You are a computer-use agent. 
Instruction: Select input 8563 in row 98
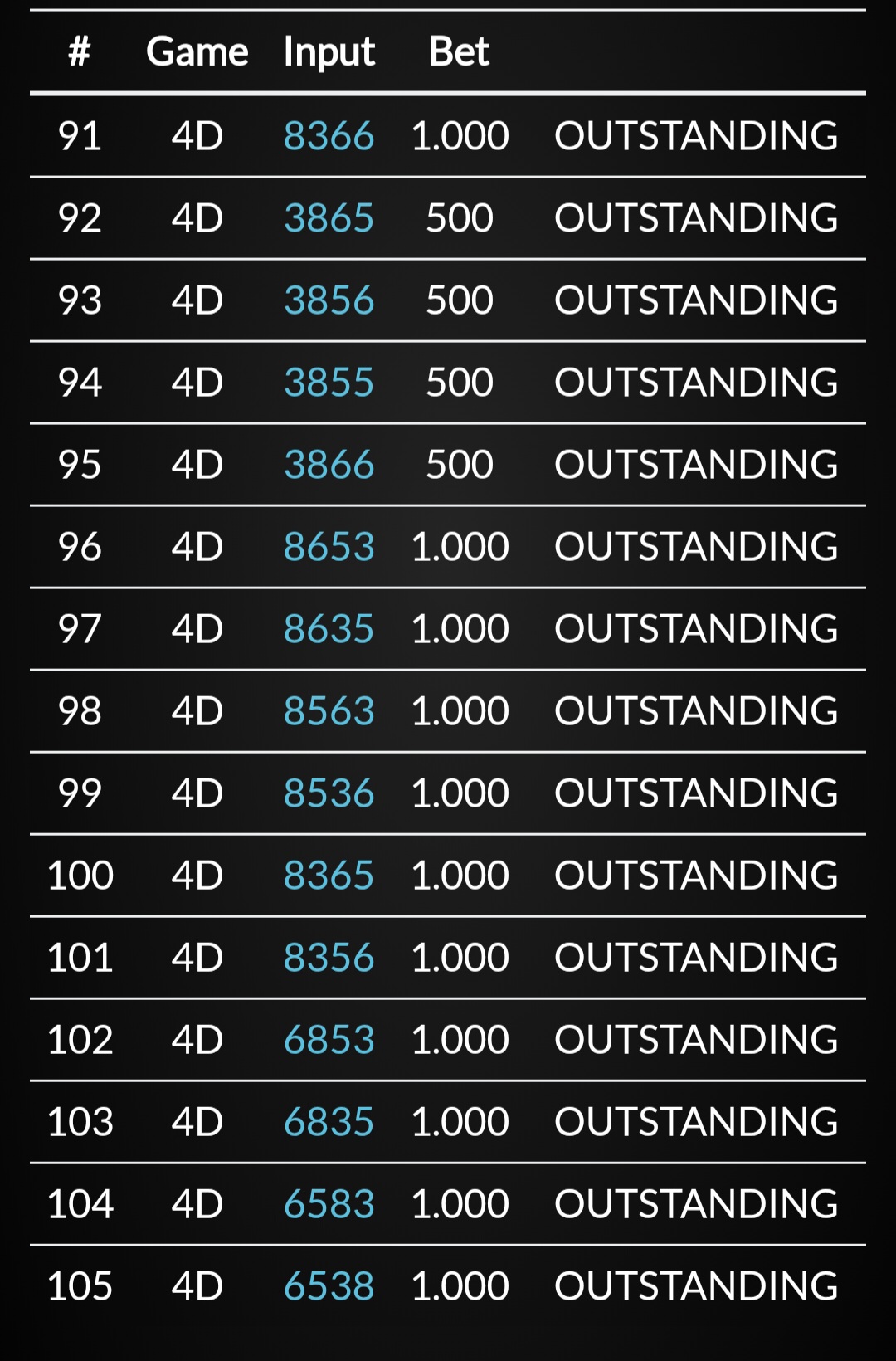(329, 711)
